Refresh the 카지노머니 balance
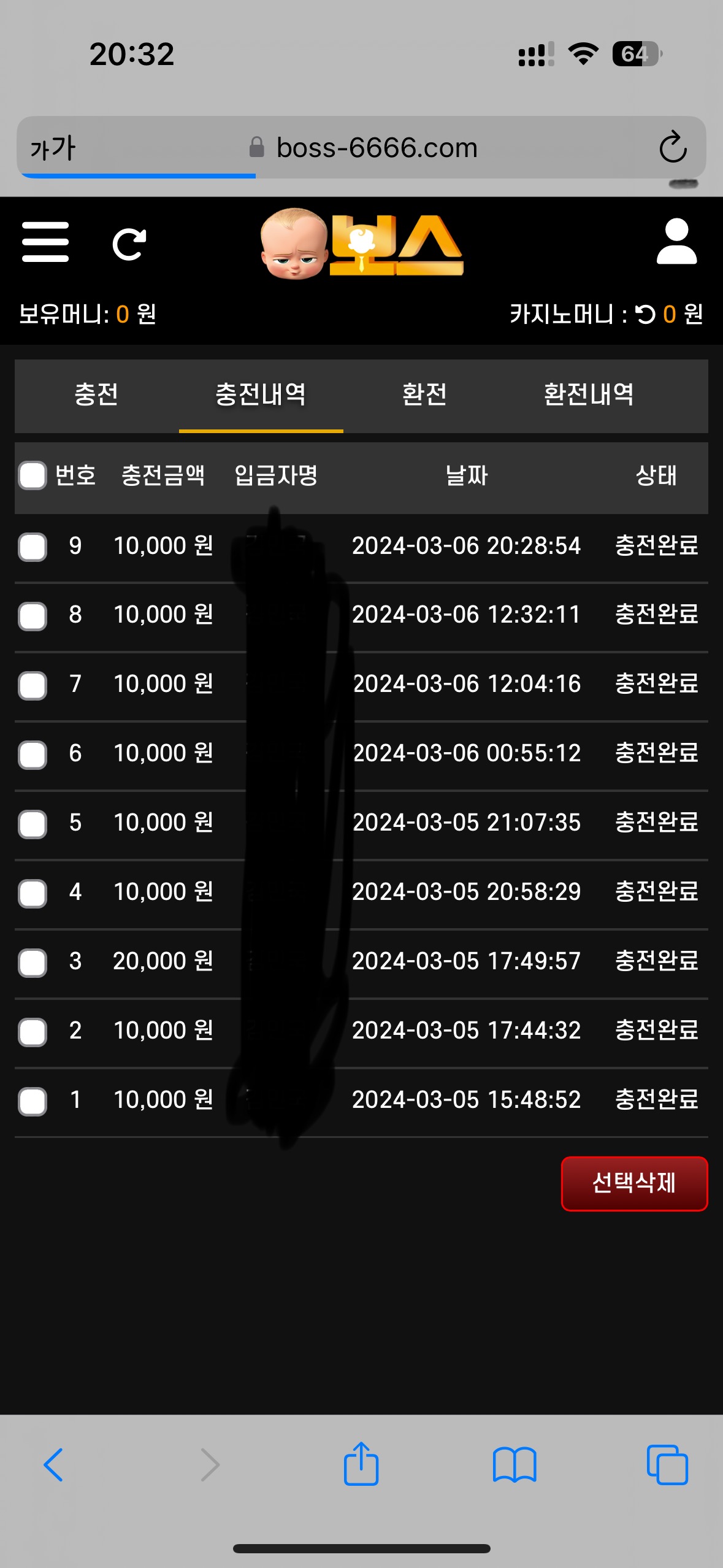 point(645,315)
